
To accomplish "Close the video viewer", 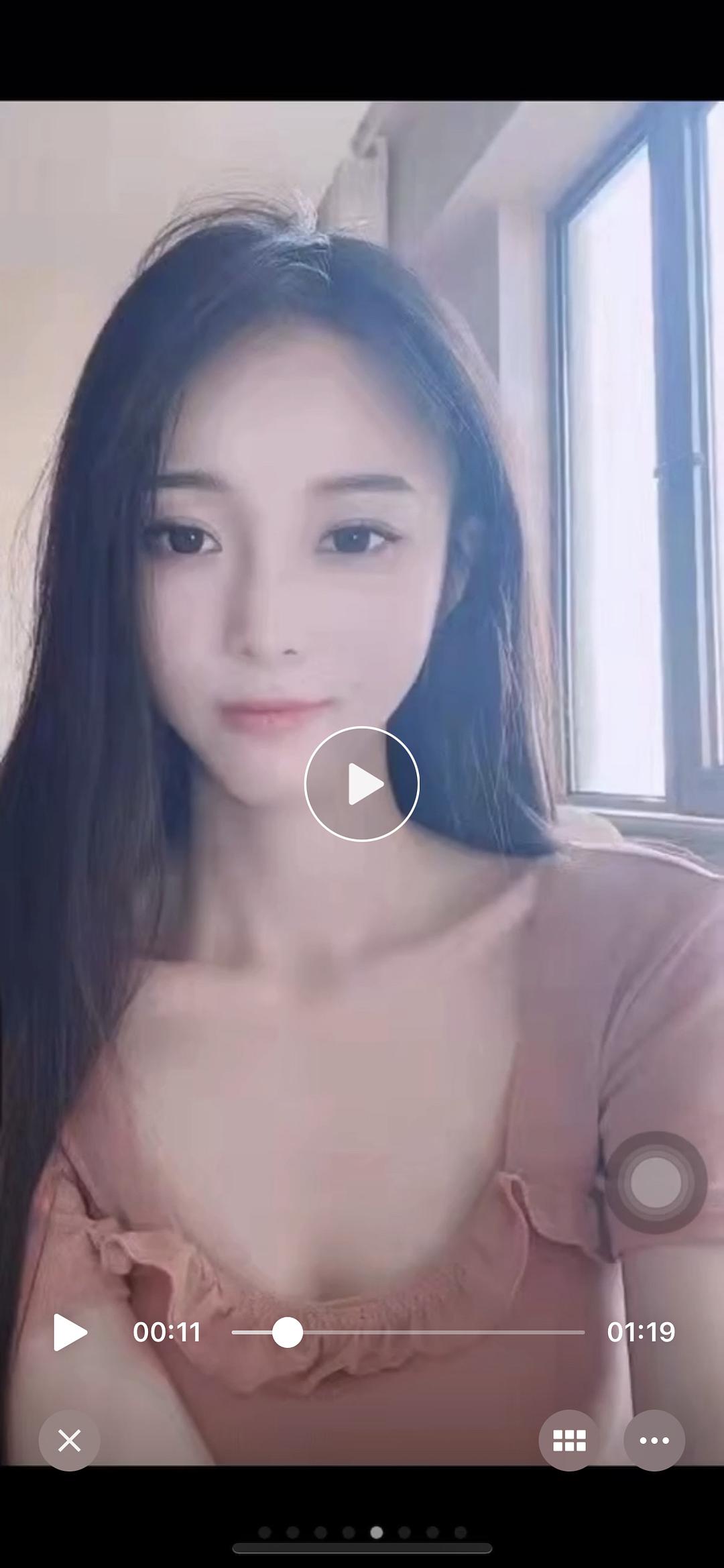I will click(70, 1440).
